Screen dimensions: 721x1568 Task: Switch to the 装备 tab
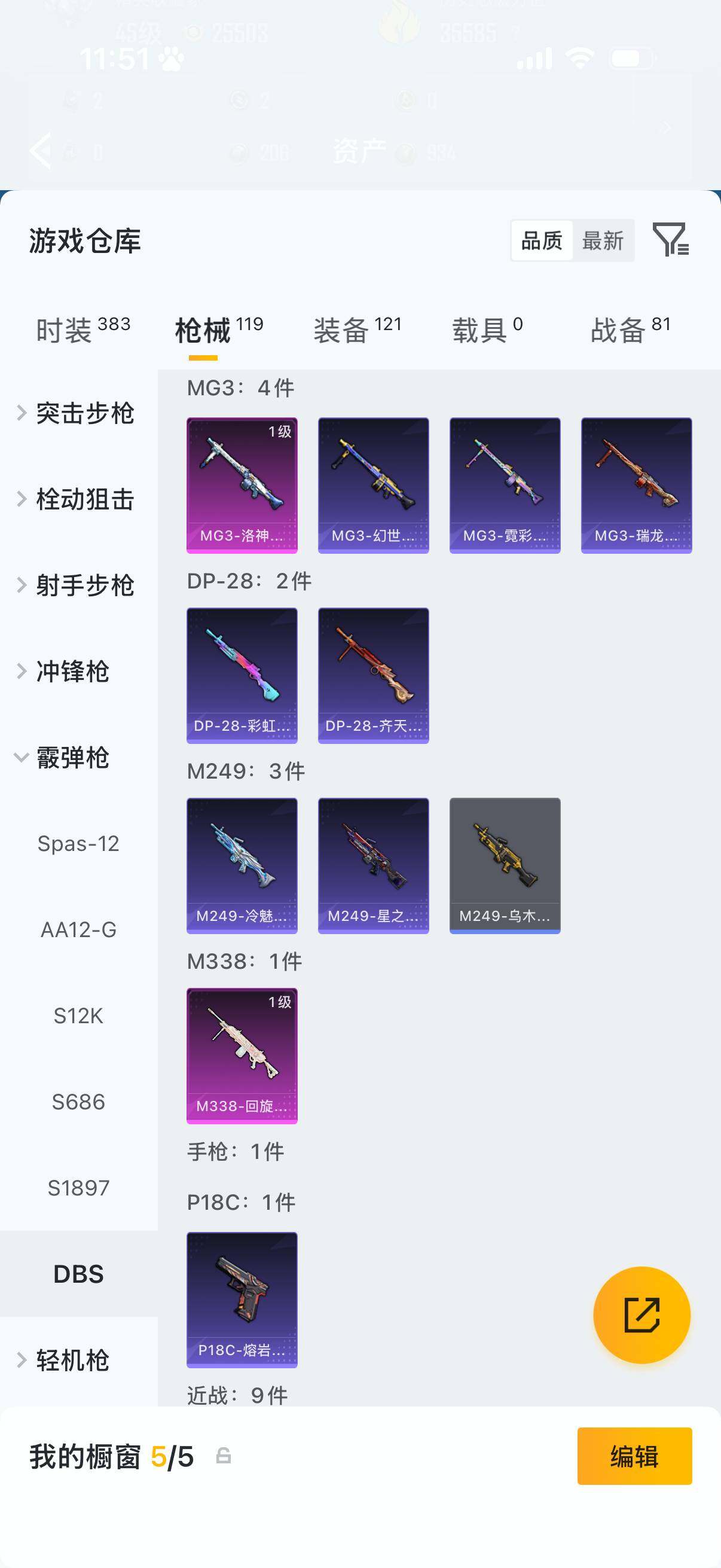(357, 330)
